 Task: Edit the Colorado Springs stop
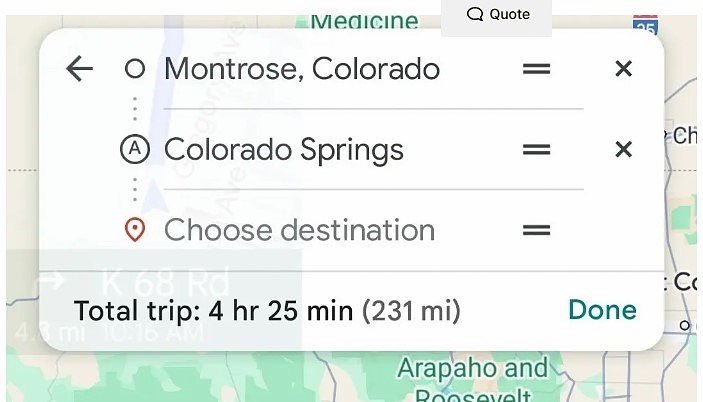[x=284, y=150]
